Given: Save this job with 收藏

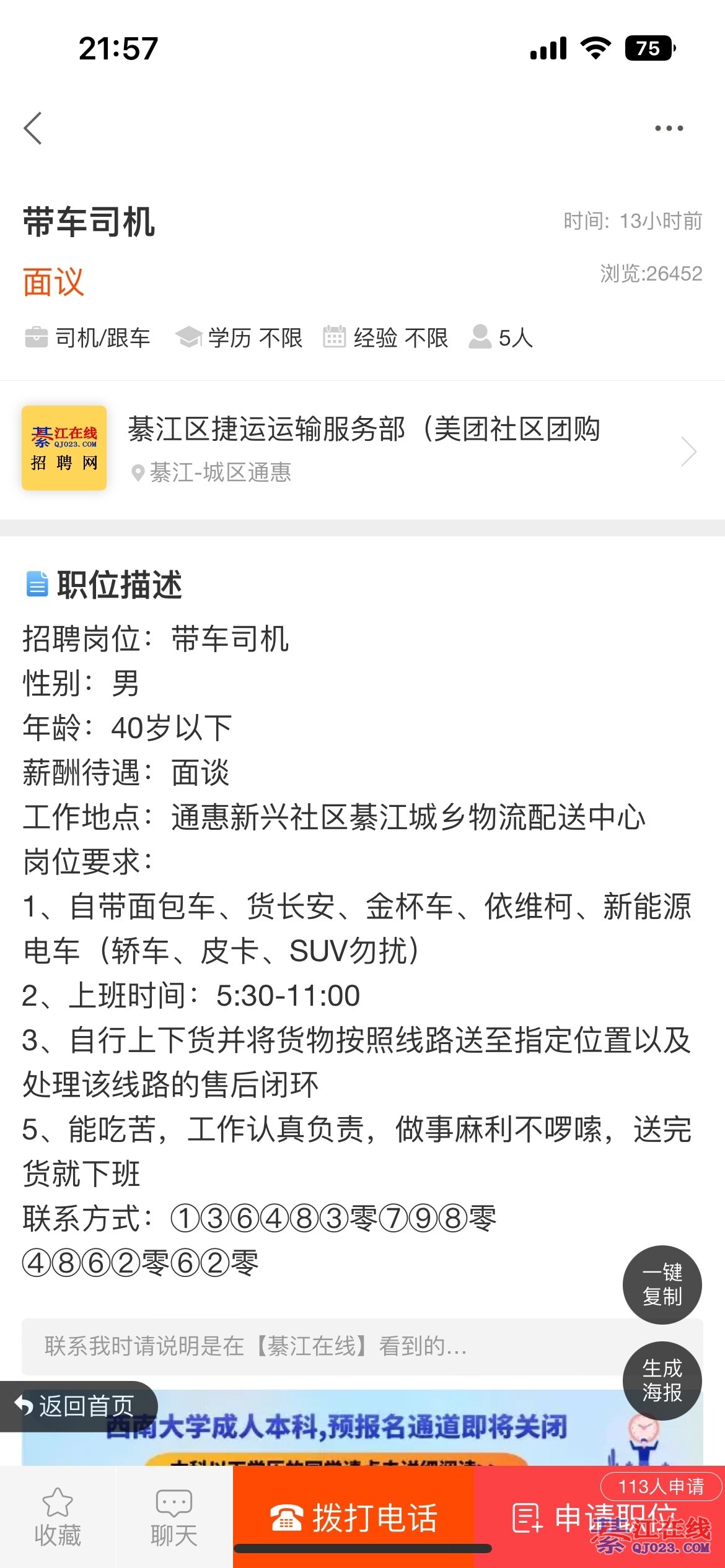Looking at the screenshot, I should (58, 1517).
